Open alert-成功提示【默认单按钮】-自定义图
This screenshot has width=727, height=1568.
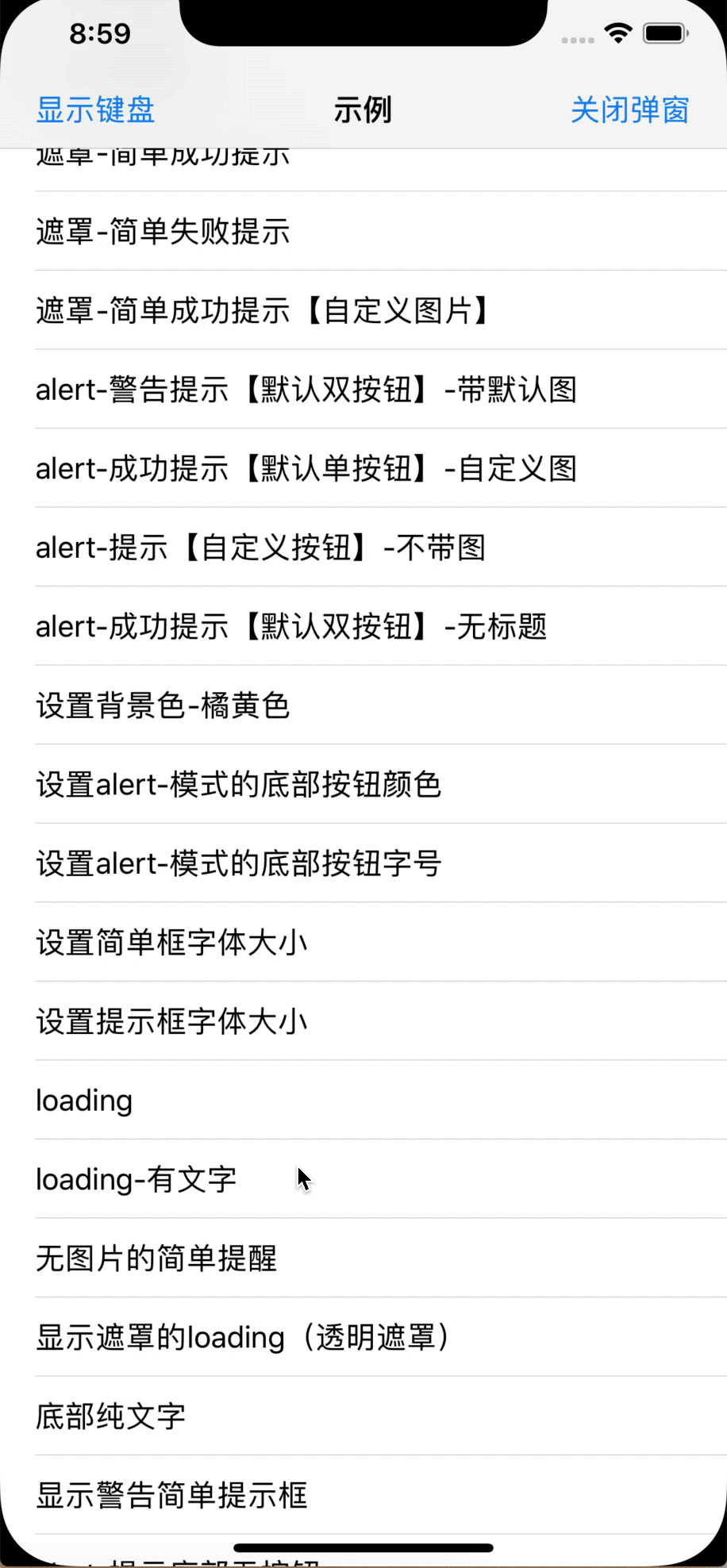pyautogui.click(x=306, y=468)
